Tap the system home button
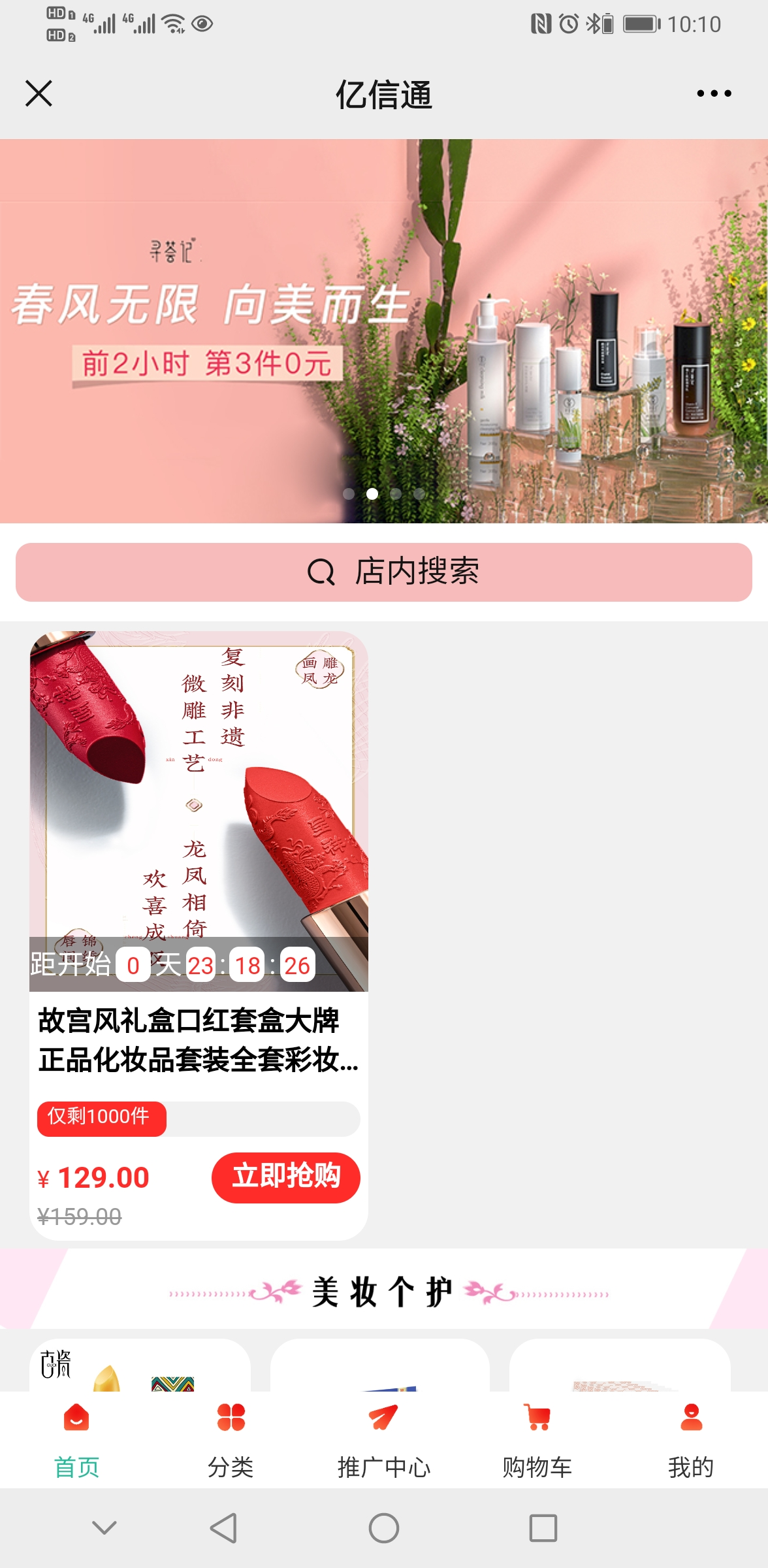 coord(384,1528)
